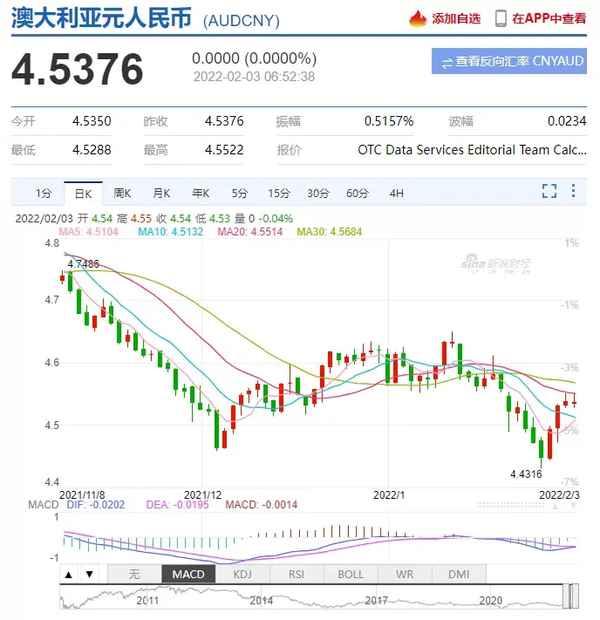Show the RSI indicator

pos(296,574)
